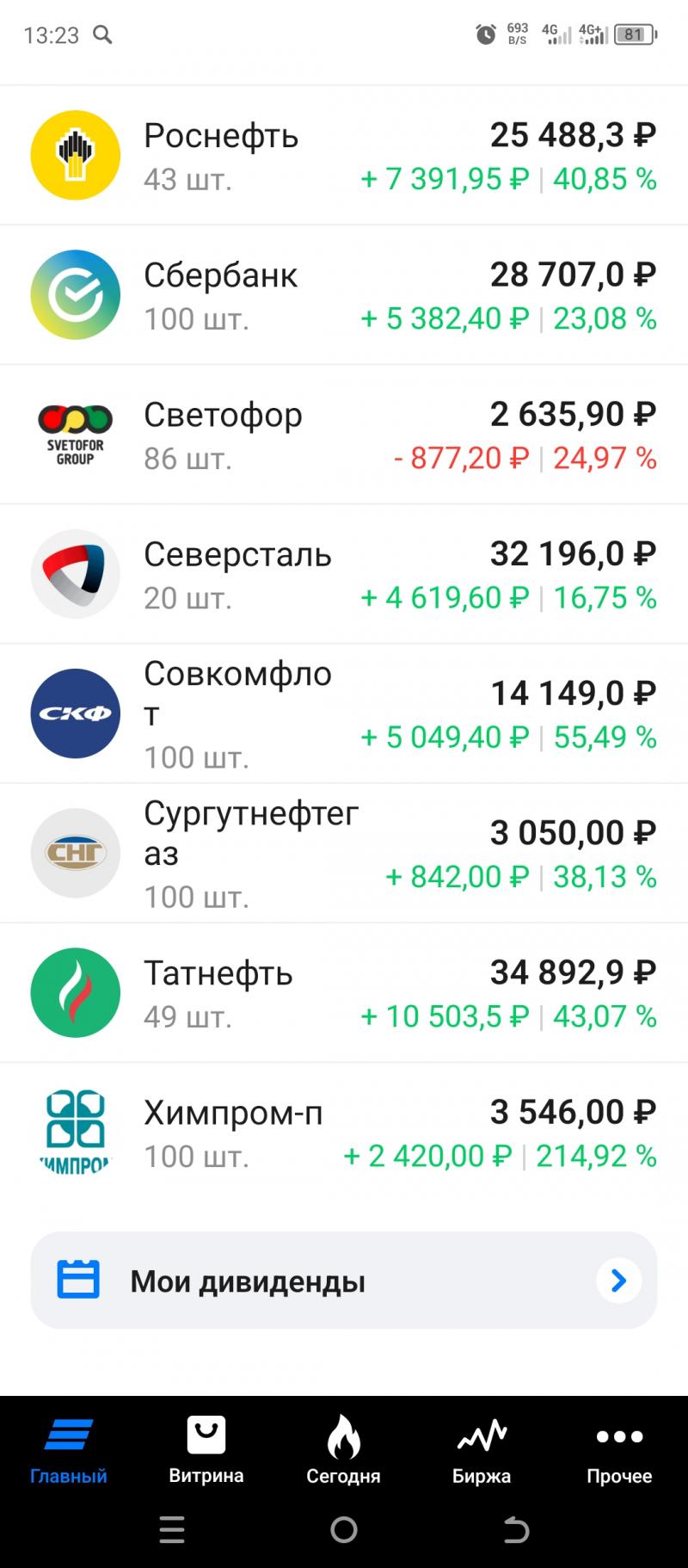
Task: Switch to the Главный tab
Action: (69, 1451)
